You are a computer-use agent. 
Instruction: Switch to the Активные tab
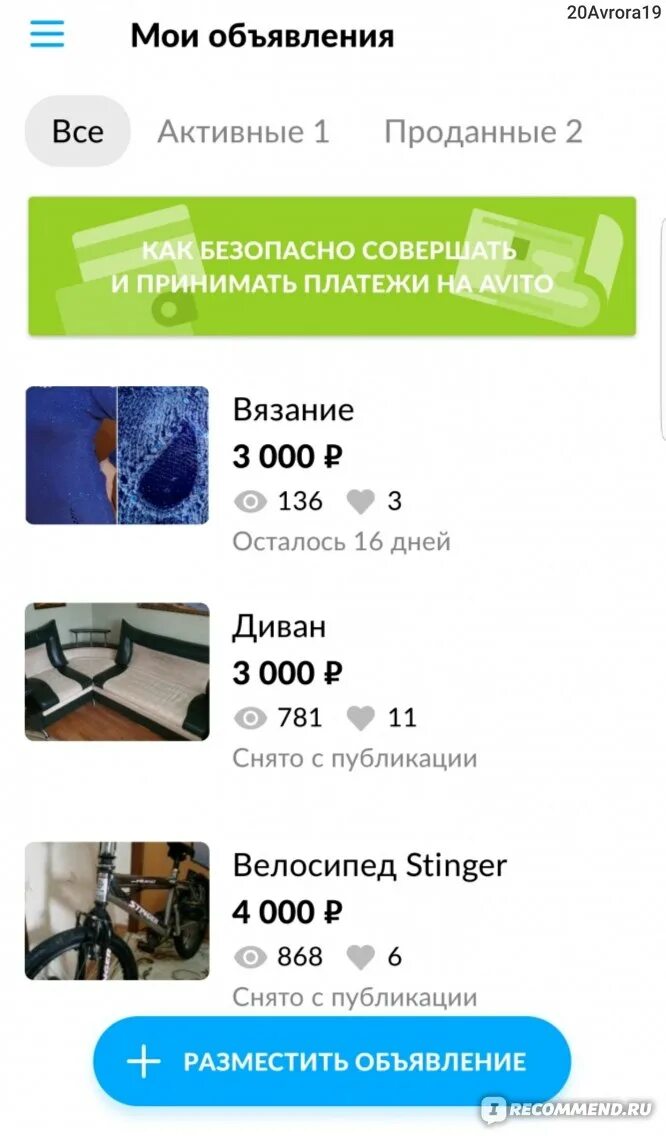pyautogui.click(x=243, y=132)
